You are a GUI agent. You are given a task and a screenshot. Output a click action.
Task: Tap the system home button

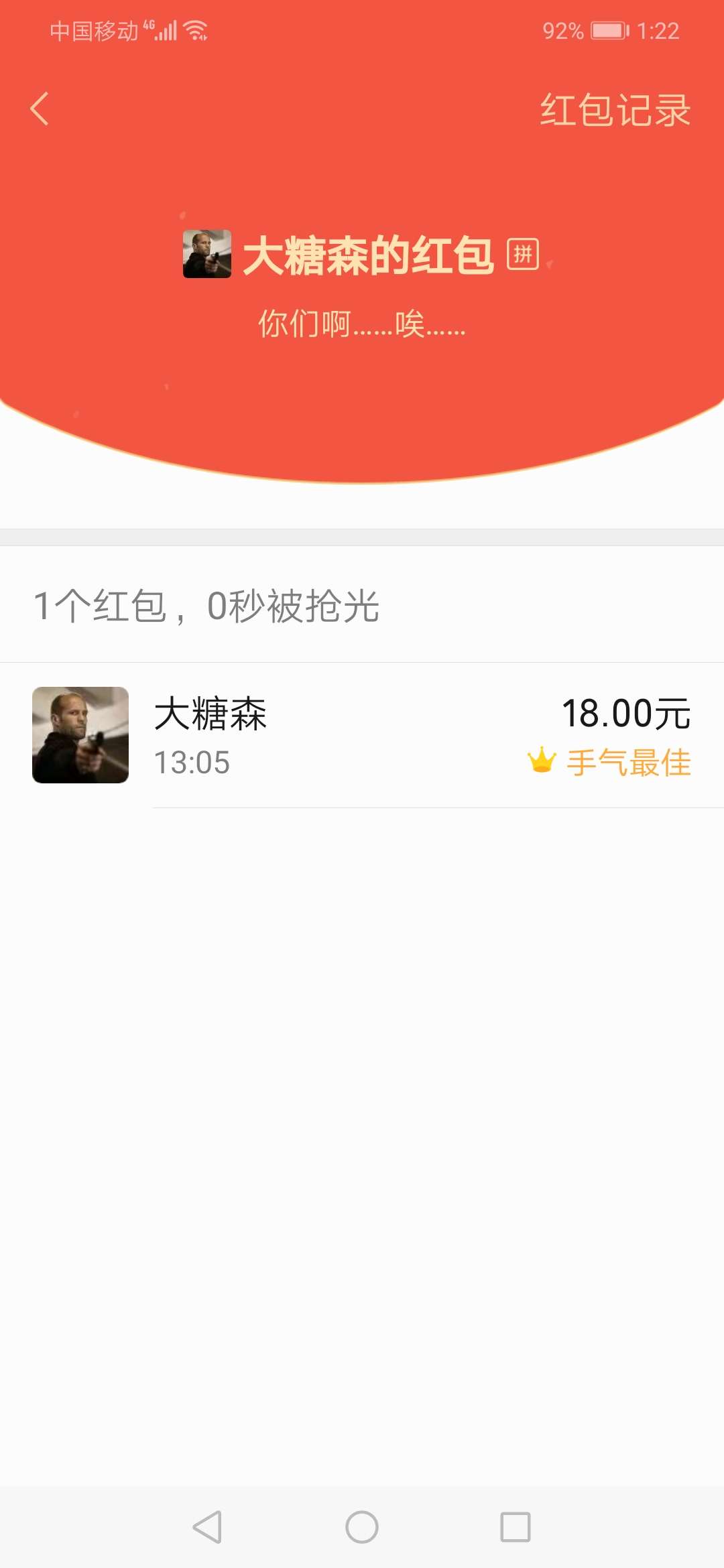362,1527
